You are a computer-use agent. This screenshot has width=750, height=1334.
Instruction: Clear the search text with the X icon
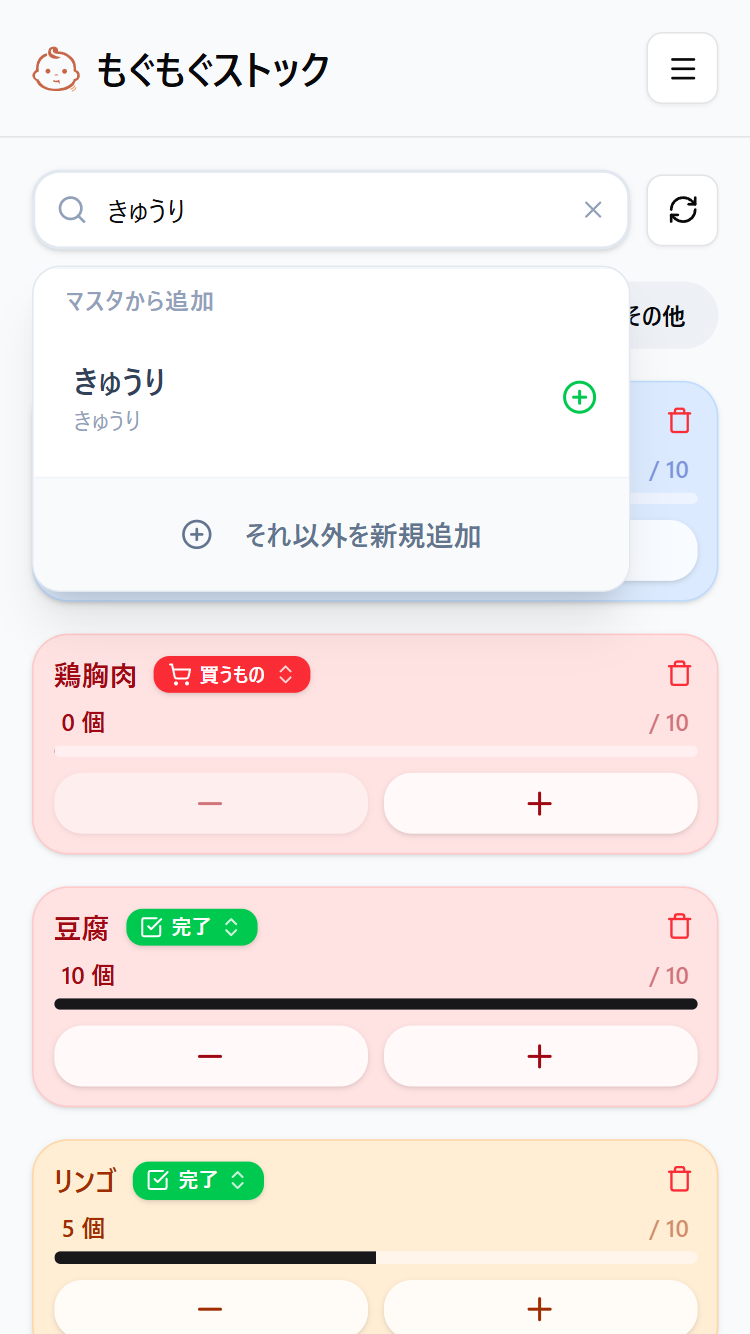pyautogui.click(x=593, y=210)
